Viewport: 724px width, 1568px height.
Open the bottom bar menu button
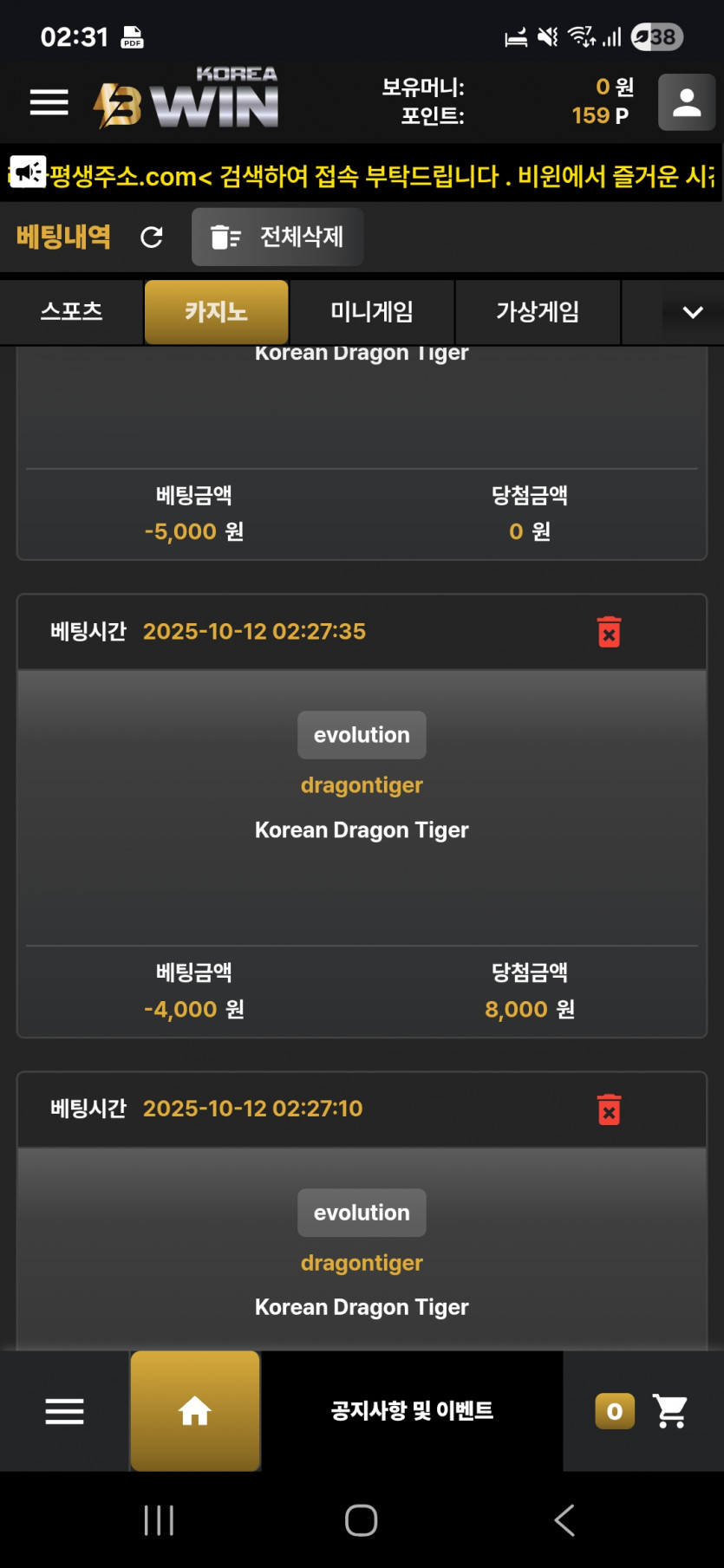pyautogui.click(x=65, y=1411)
